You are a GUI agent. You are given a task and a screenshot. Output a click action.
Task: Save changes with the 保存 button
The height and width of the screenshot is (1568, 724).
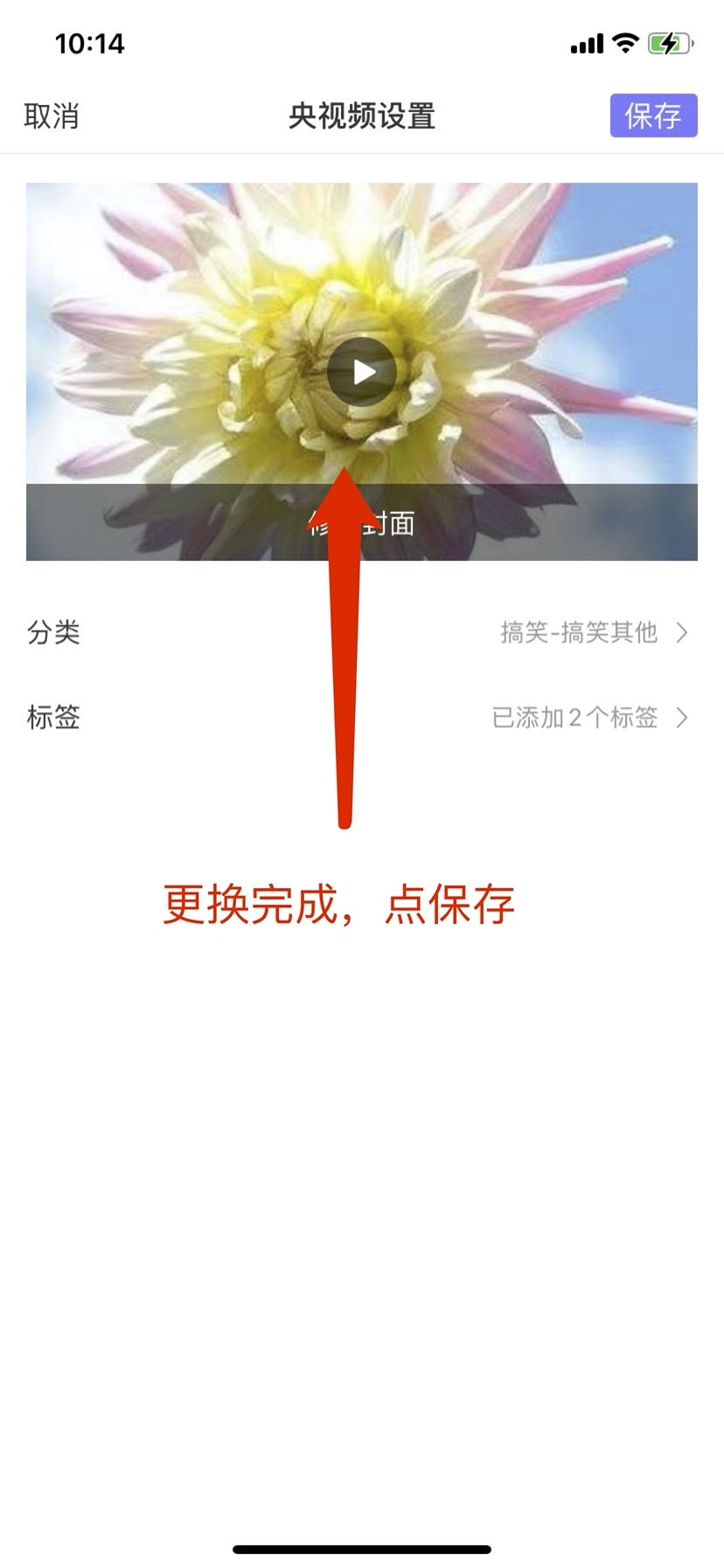[x=652, y=116]
